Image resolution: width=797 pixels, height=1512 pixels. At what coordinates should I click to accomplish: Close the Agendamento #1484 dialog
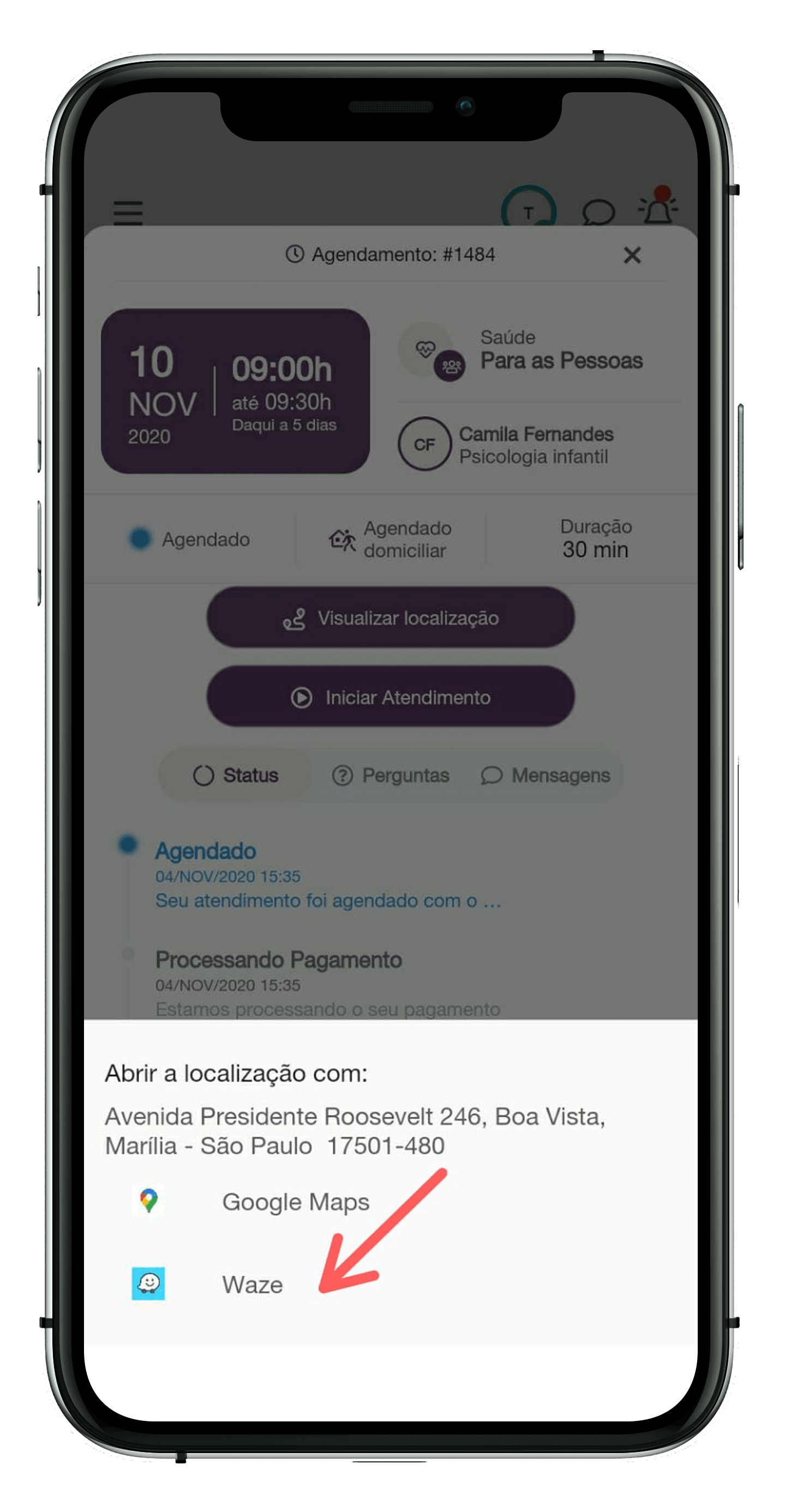click(x=632, y=255)
